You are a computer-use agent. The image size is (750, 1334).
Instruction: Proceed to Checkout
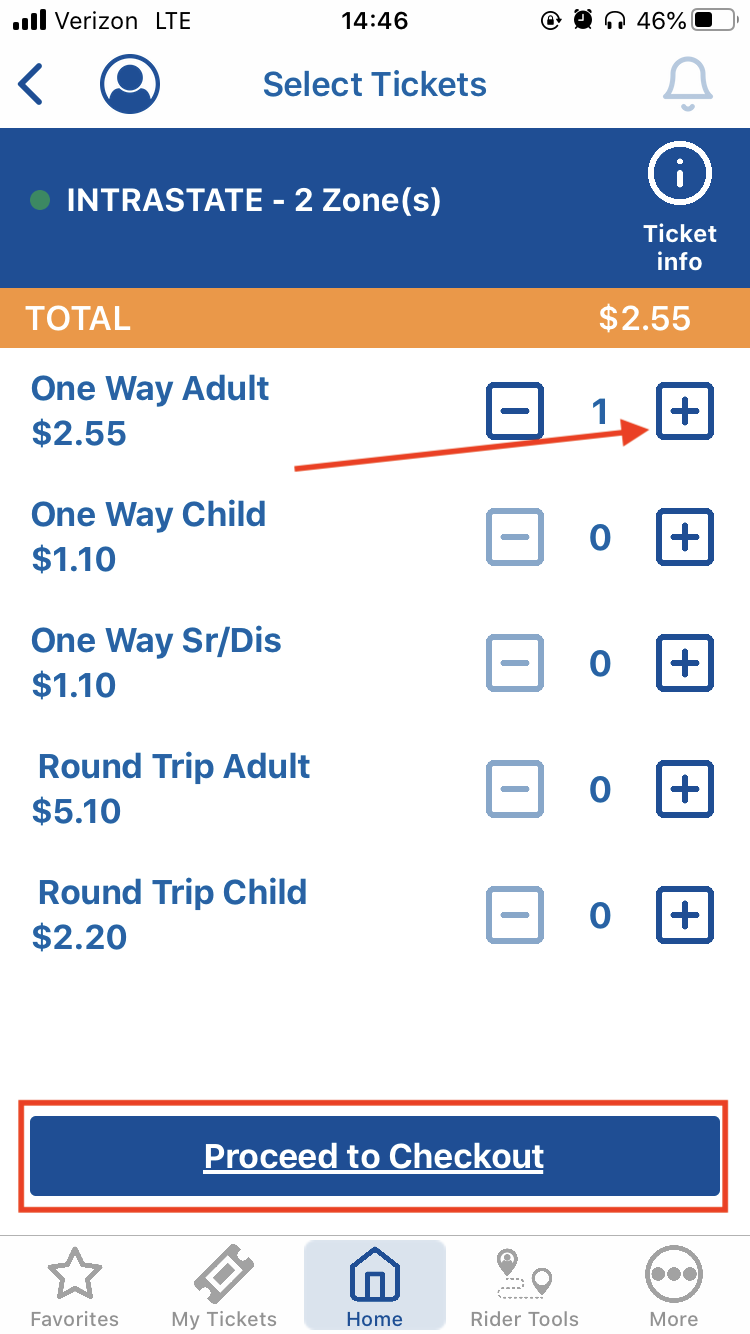(375, 1156)
